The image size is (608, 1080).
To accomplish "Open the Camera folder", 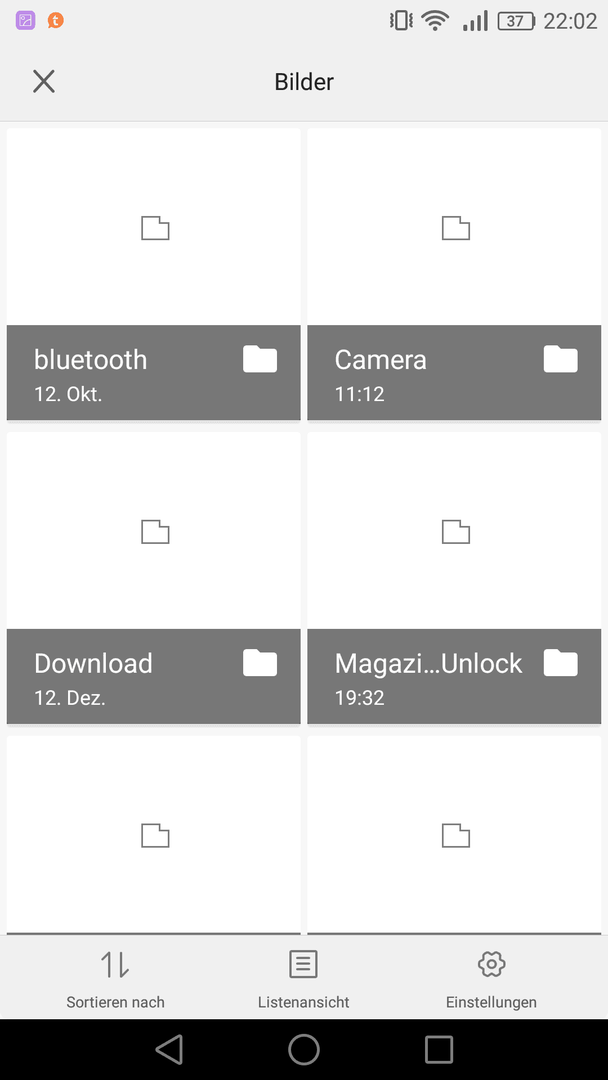I will [x=454, y=274].
